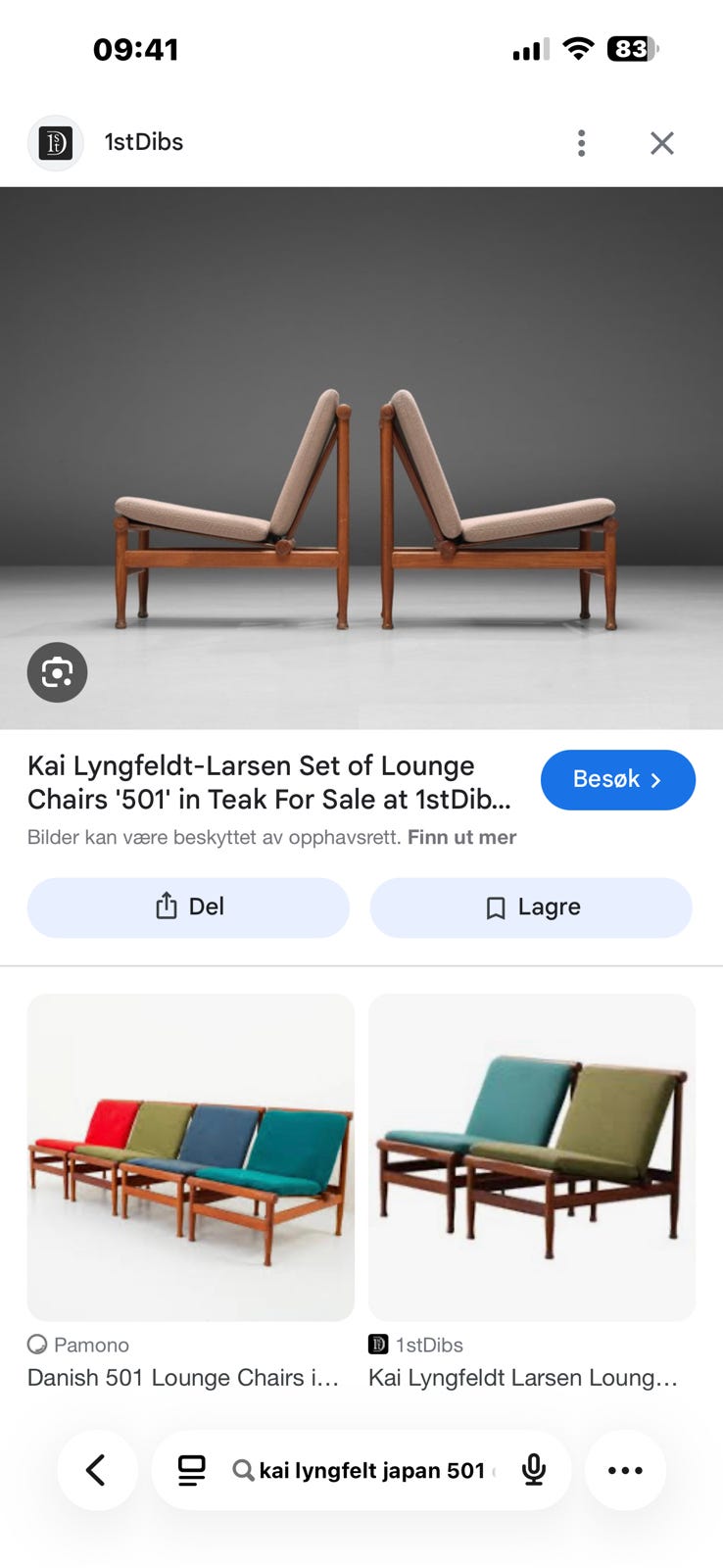Tap Finn ut mer about image copyright
Viewport: 723px width, 1568px height.
pyautogui.click(x=461, y=837)
